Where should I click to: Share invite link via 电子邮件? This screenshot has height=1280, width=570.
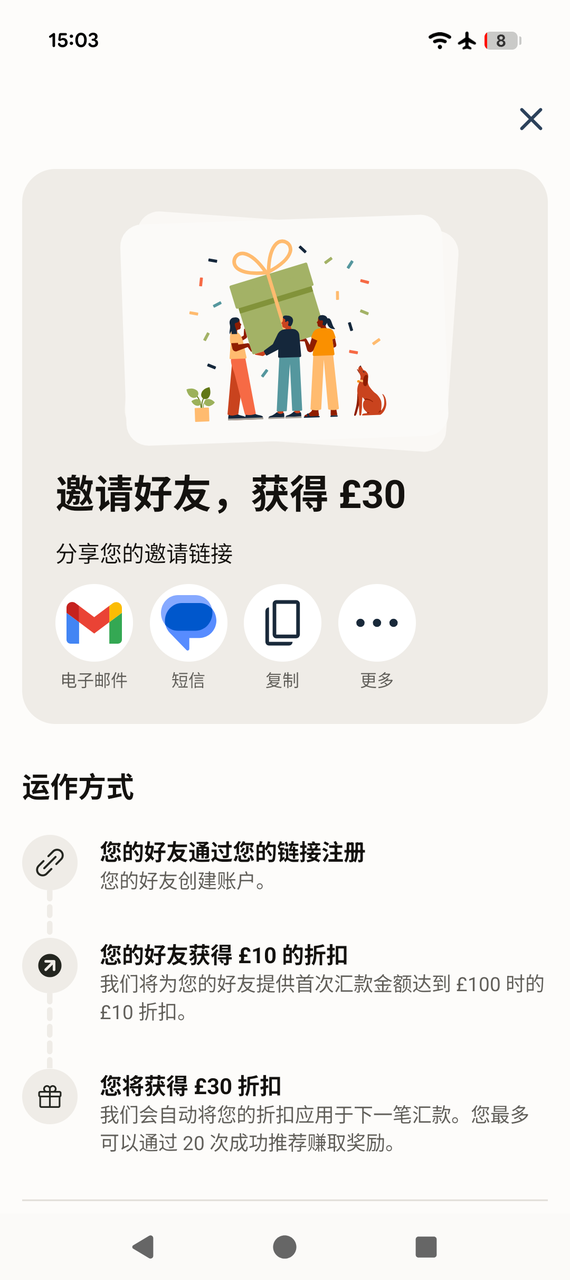pos(94,623)
